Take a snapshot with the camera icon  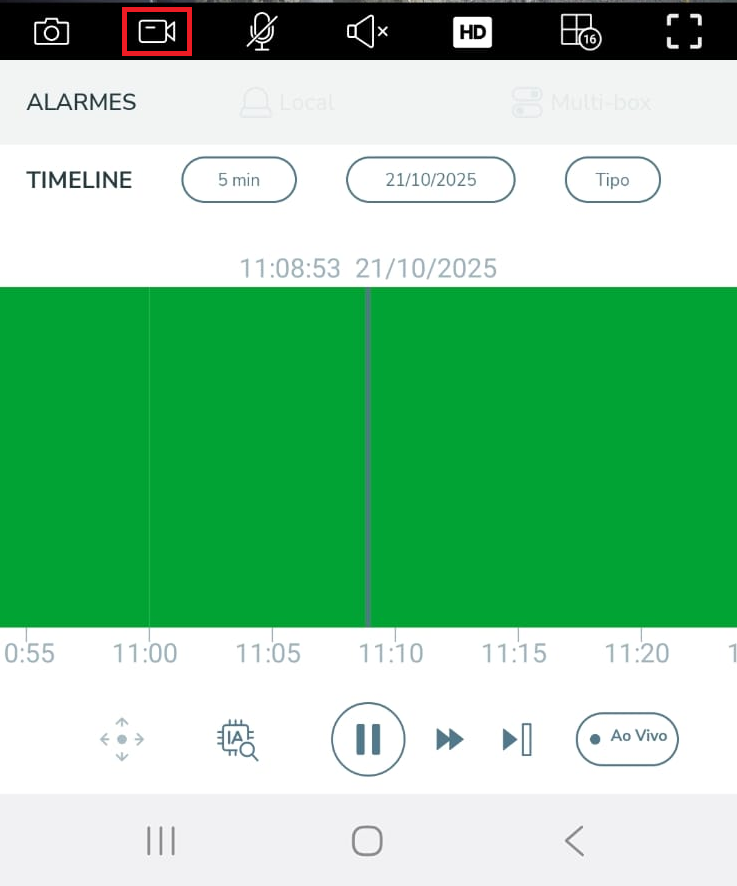pyautogui.click(x=51, y=32)
